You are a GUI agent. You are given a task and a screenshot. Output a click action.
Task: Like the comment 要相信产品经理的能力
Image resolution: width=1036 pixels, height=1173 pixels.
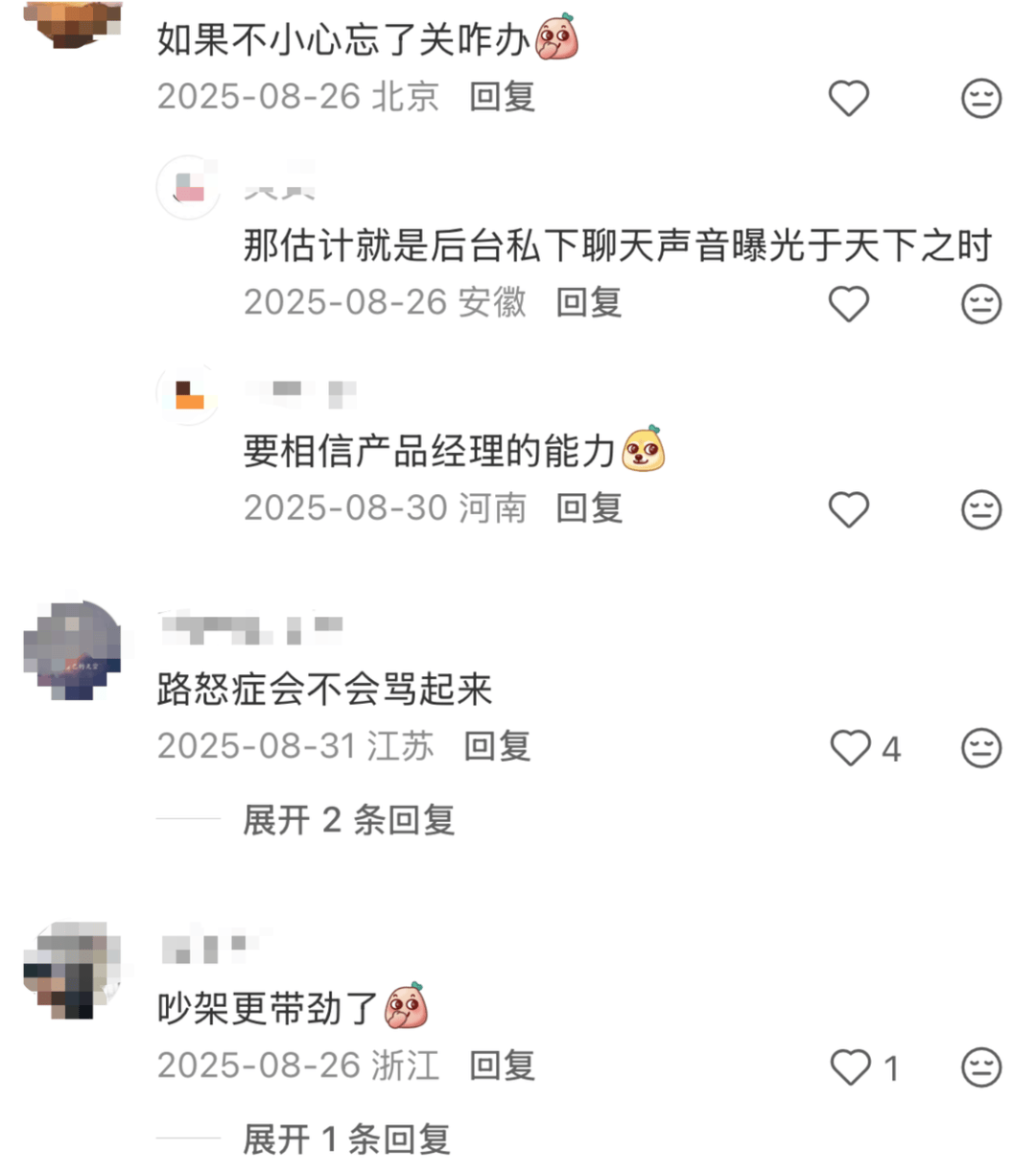(x=848, y=509)
